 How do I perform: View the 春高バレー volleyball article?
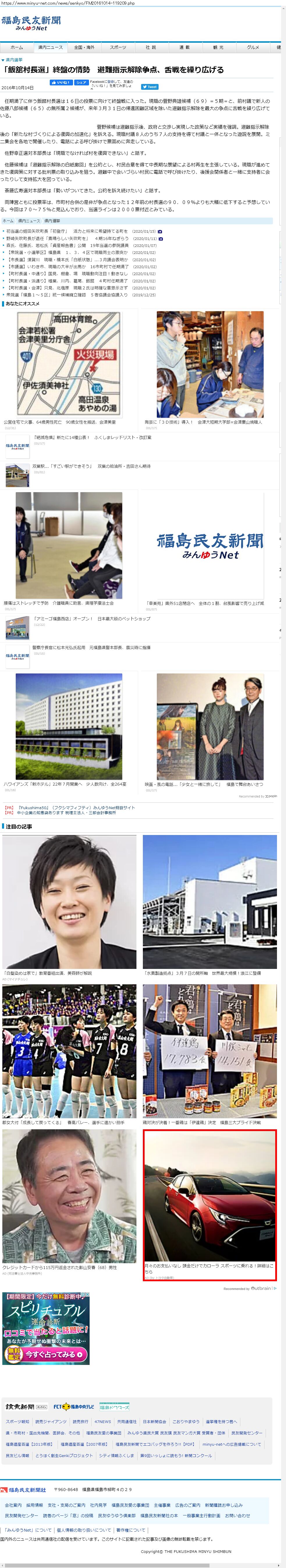(x=69, y=1050)
